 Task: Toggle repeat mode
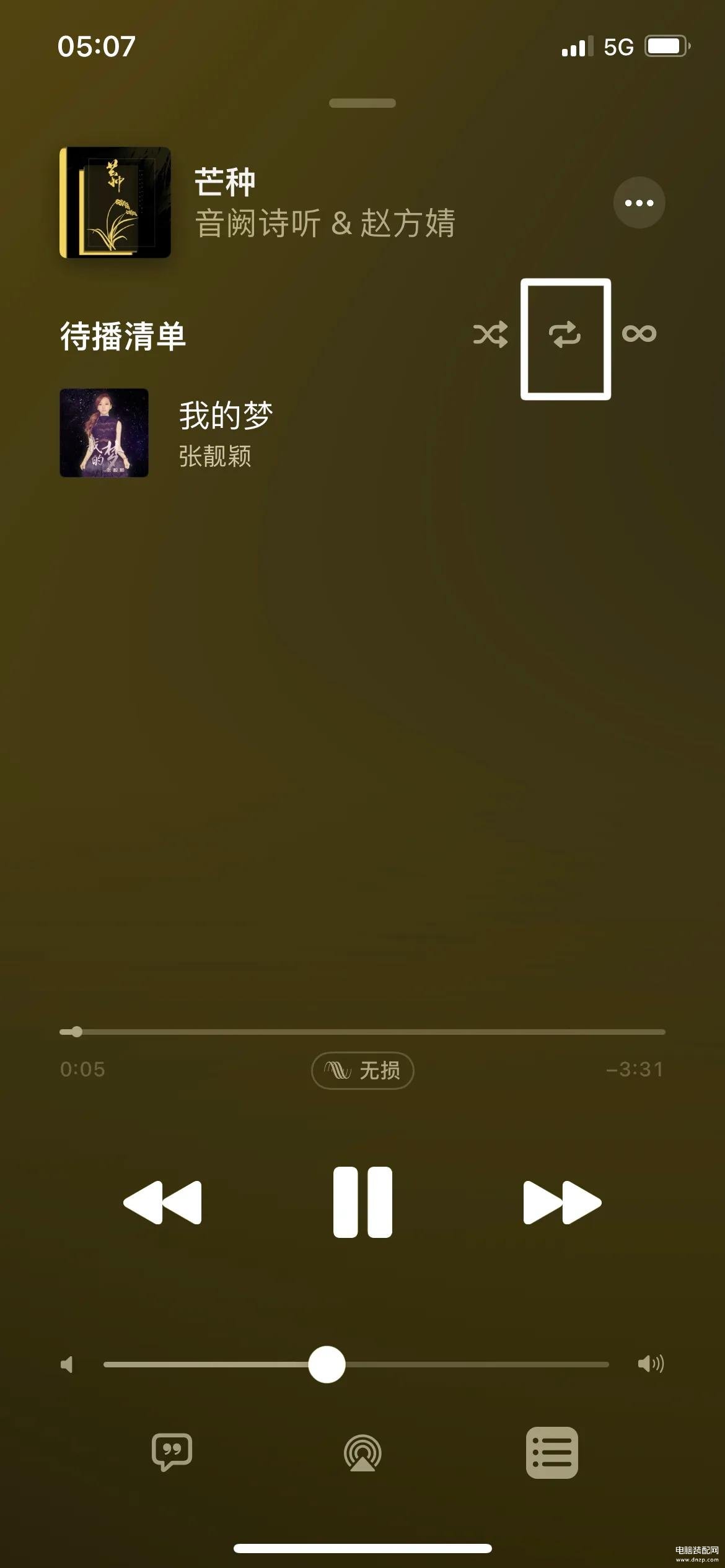(565, 334)
